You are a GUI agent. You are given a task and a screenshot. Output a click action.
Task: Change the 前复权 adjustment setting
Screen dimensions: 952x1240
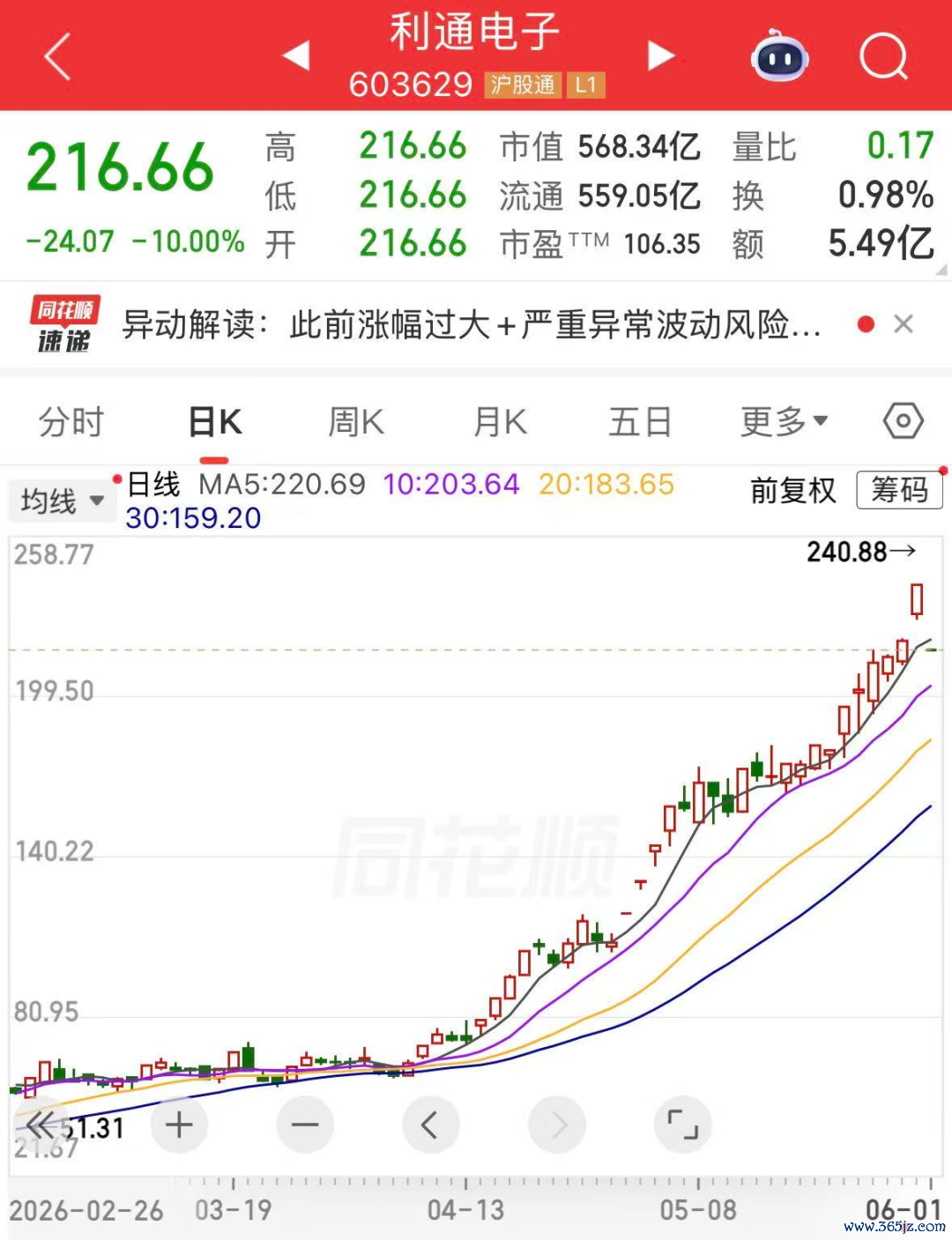tap(792, 490)
